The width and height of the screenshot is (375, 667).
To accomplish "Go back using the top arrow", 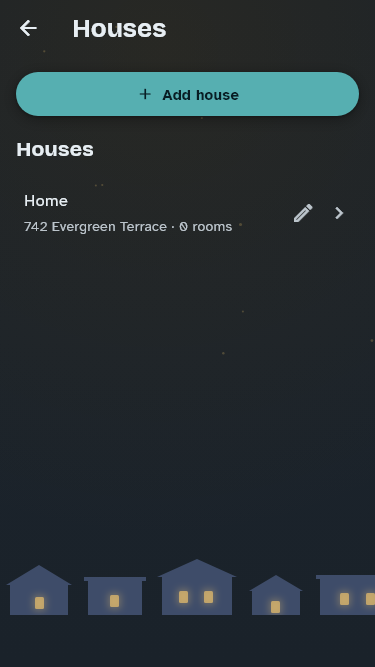I will pos(28,29).
